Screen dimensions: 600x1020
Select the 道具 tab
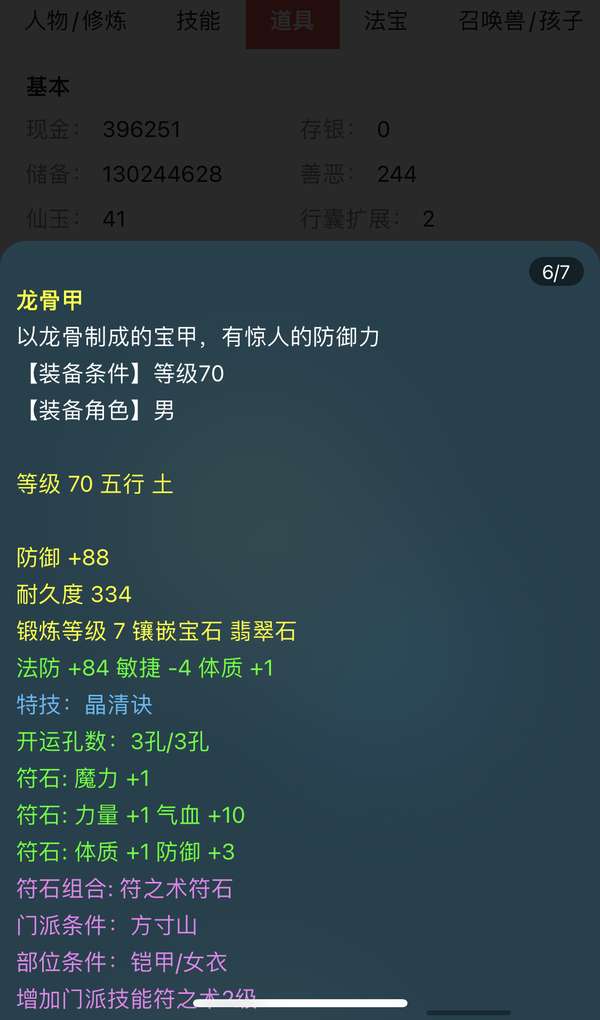click(x=292, y=20)
